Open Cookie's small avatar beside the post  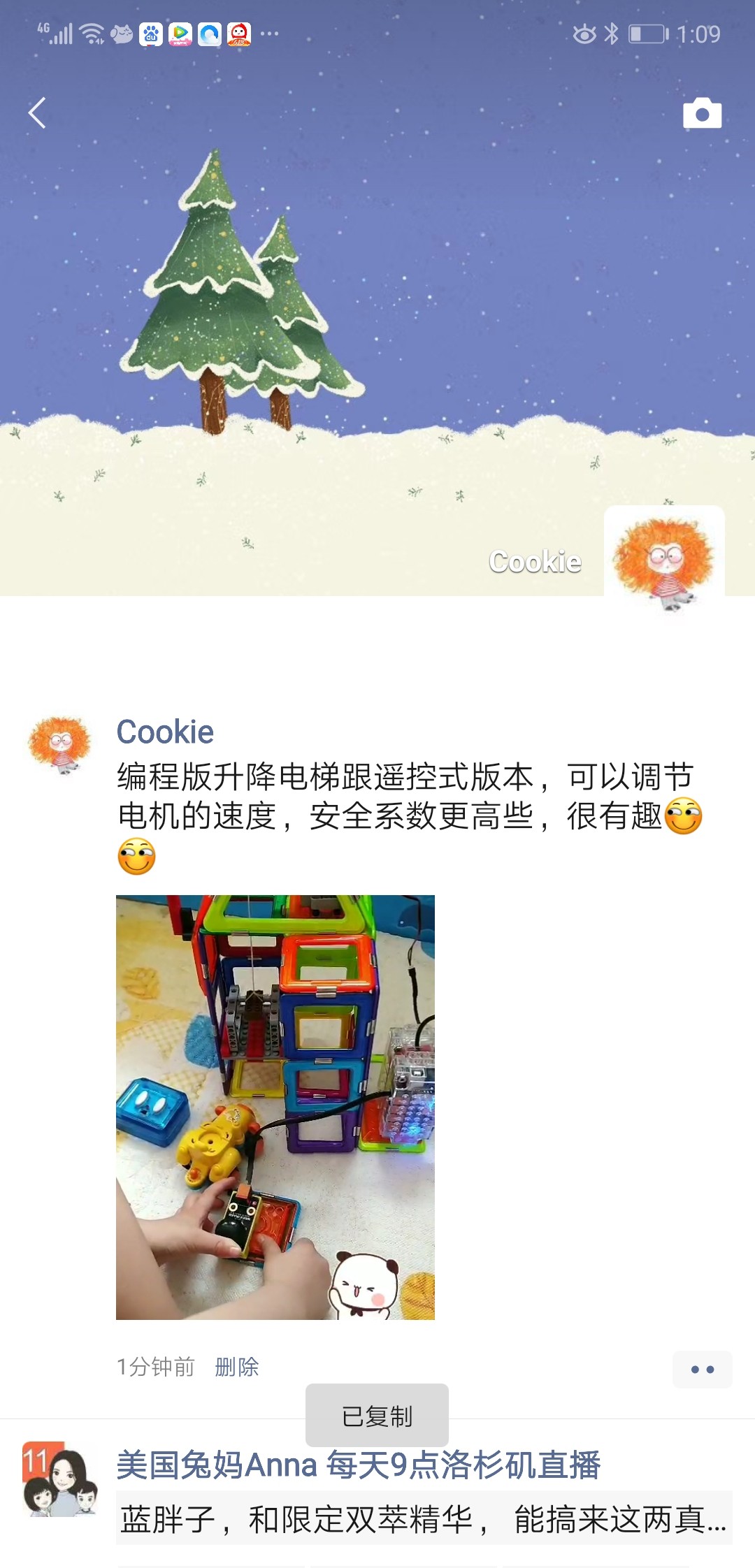coord(60,745)
